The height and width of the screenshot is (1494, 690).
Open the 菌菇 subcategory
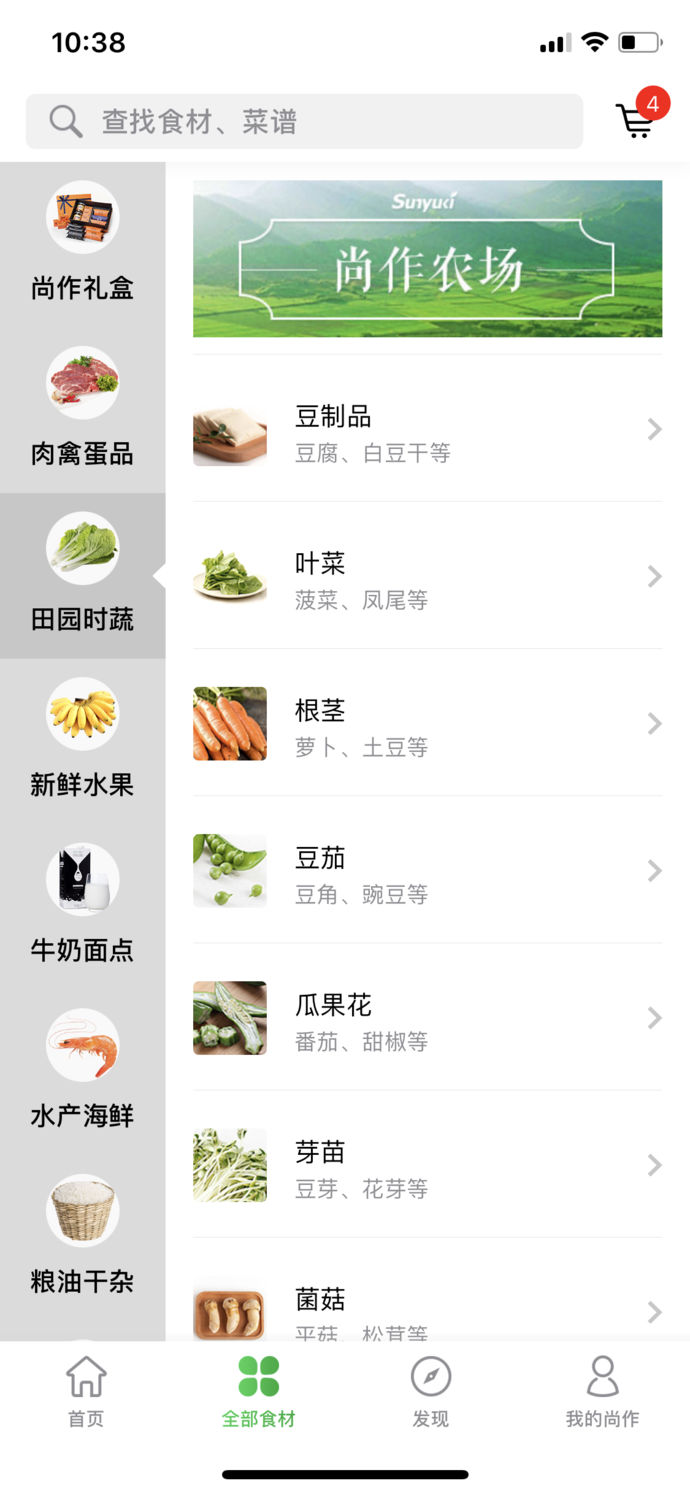click(x=427, y=1310)
